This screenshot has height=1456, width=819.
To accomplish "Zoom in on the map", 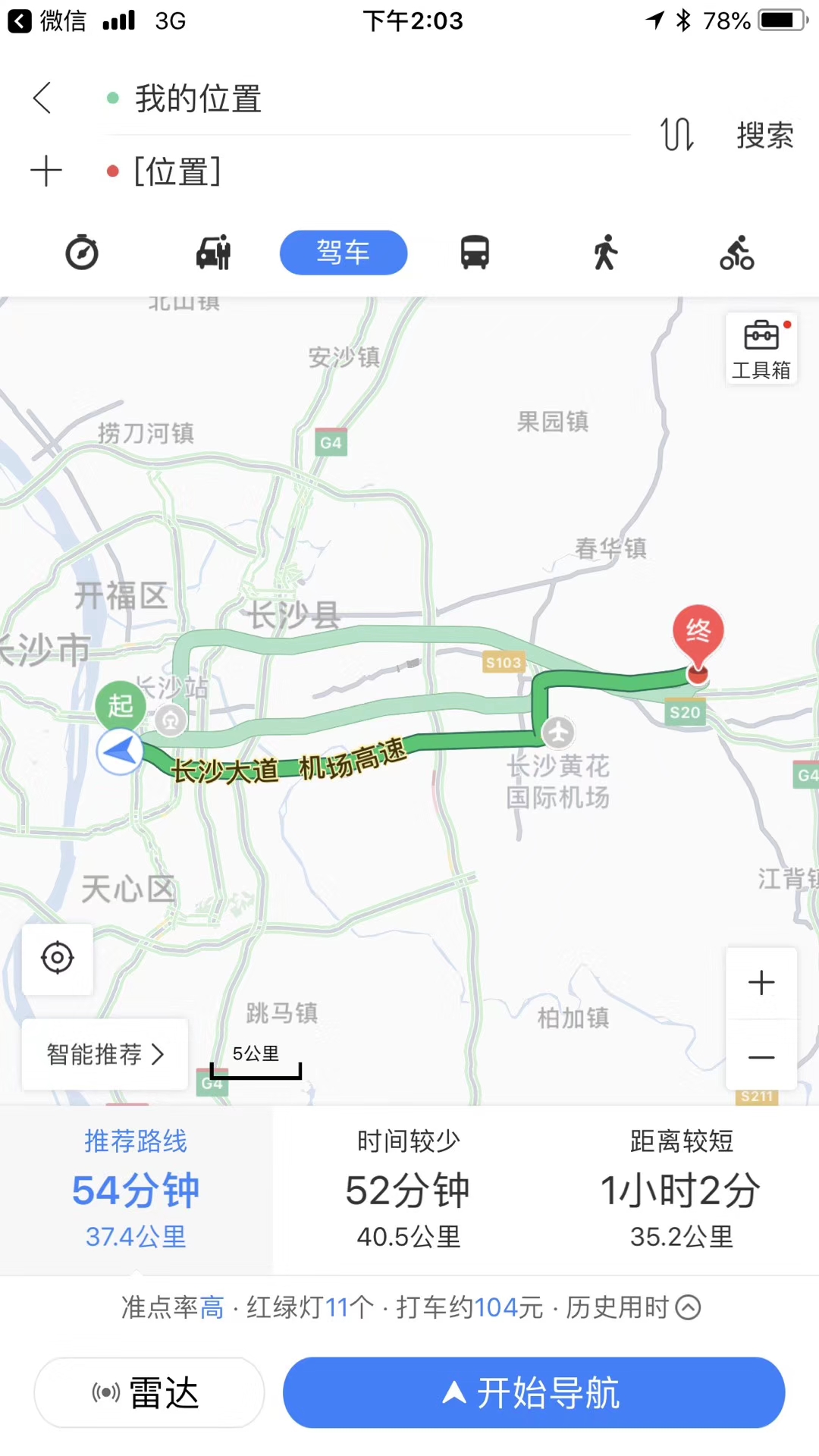I will (x=761, y=983).
